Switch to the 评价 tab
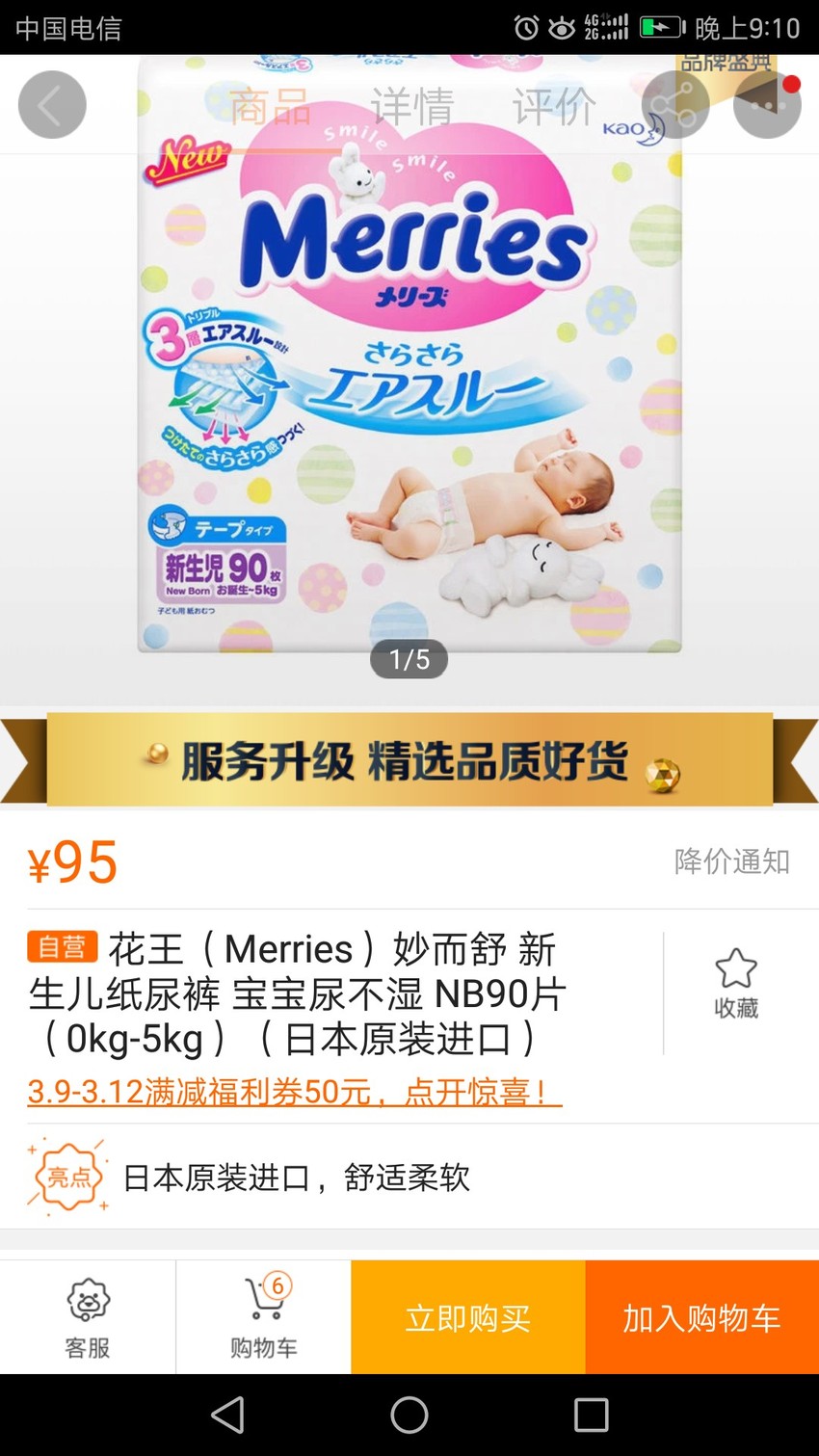This screenshot has width=819, height=1456. [x=554, y=106]
